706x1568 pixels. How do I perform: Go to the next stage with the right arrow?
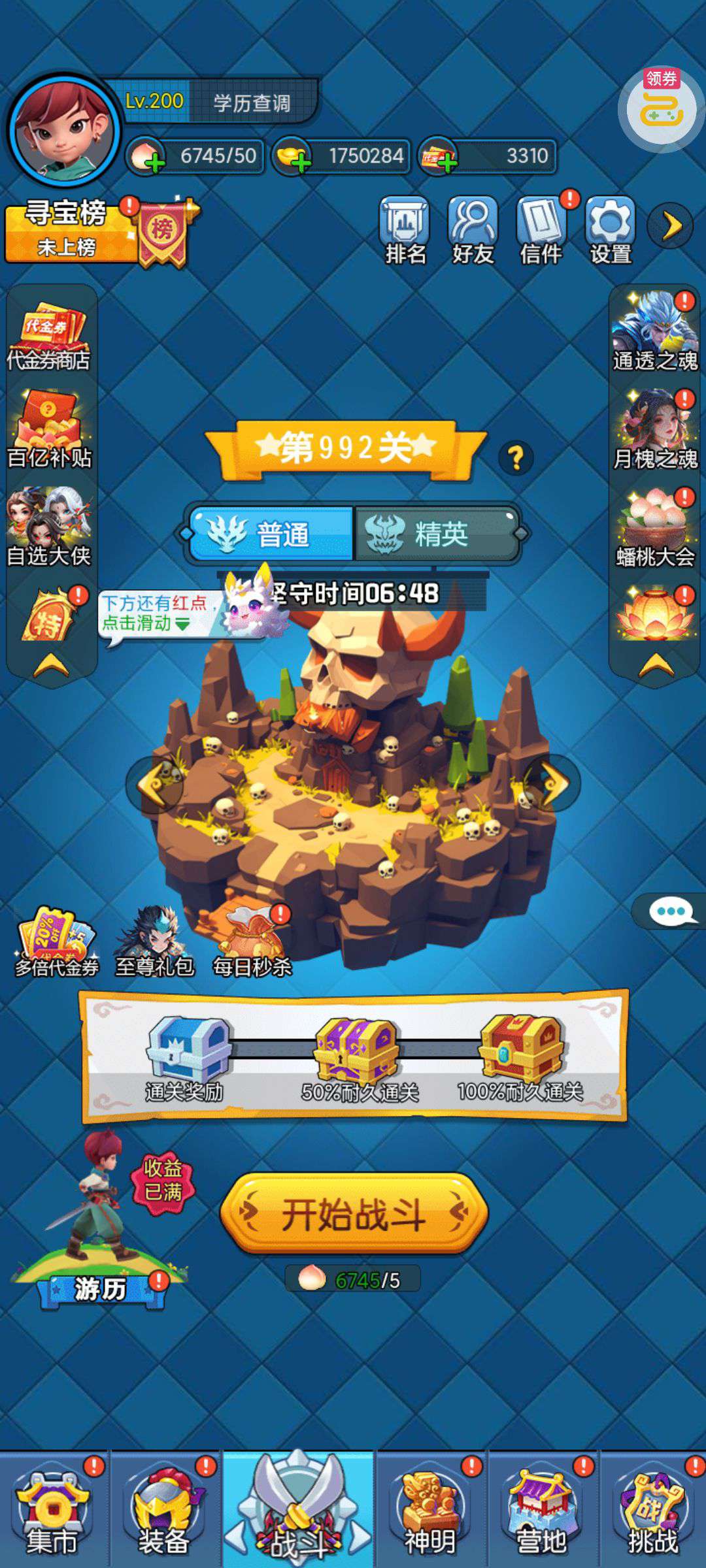click(x=555, y=783)
